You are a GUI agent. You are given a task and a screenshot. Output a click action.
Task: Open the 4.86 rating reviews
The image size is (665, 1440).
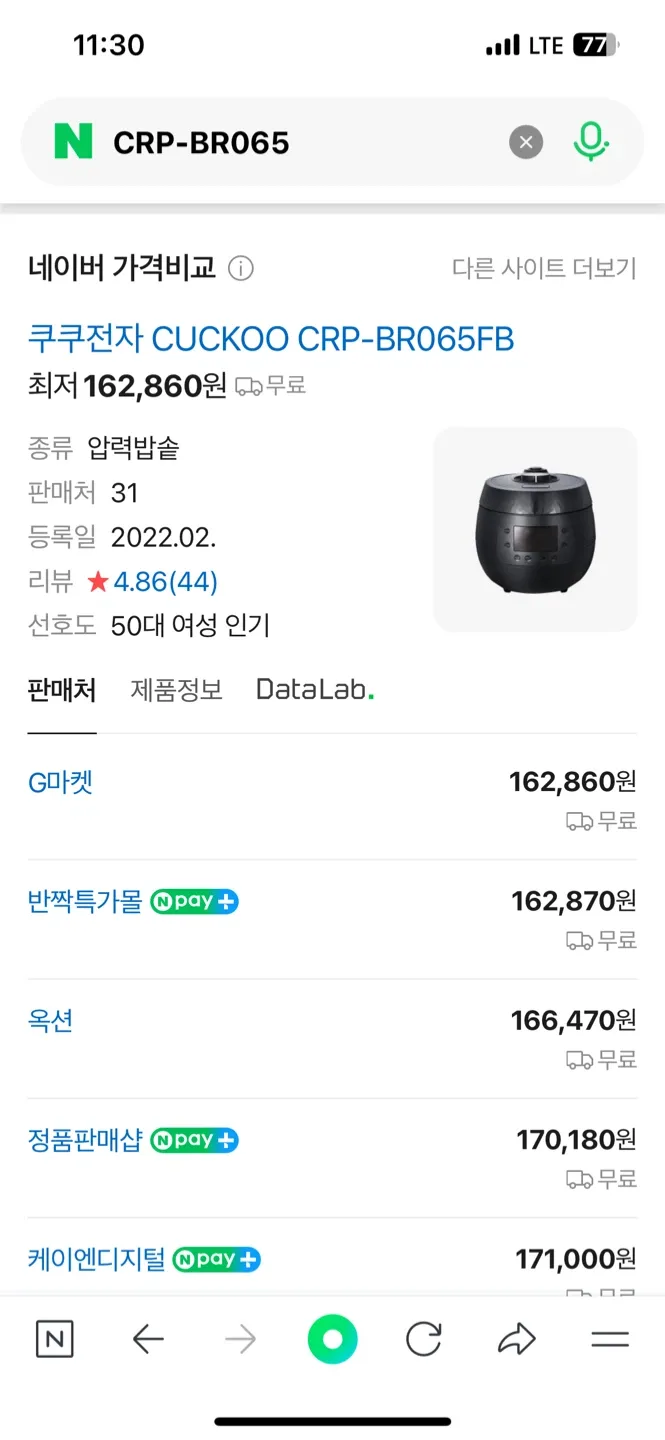coord(164,582)
